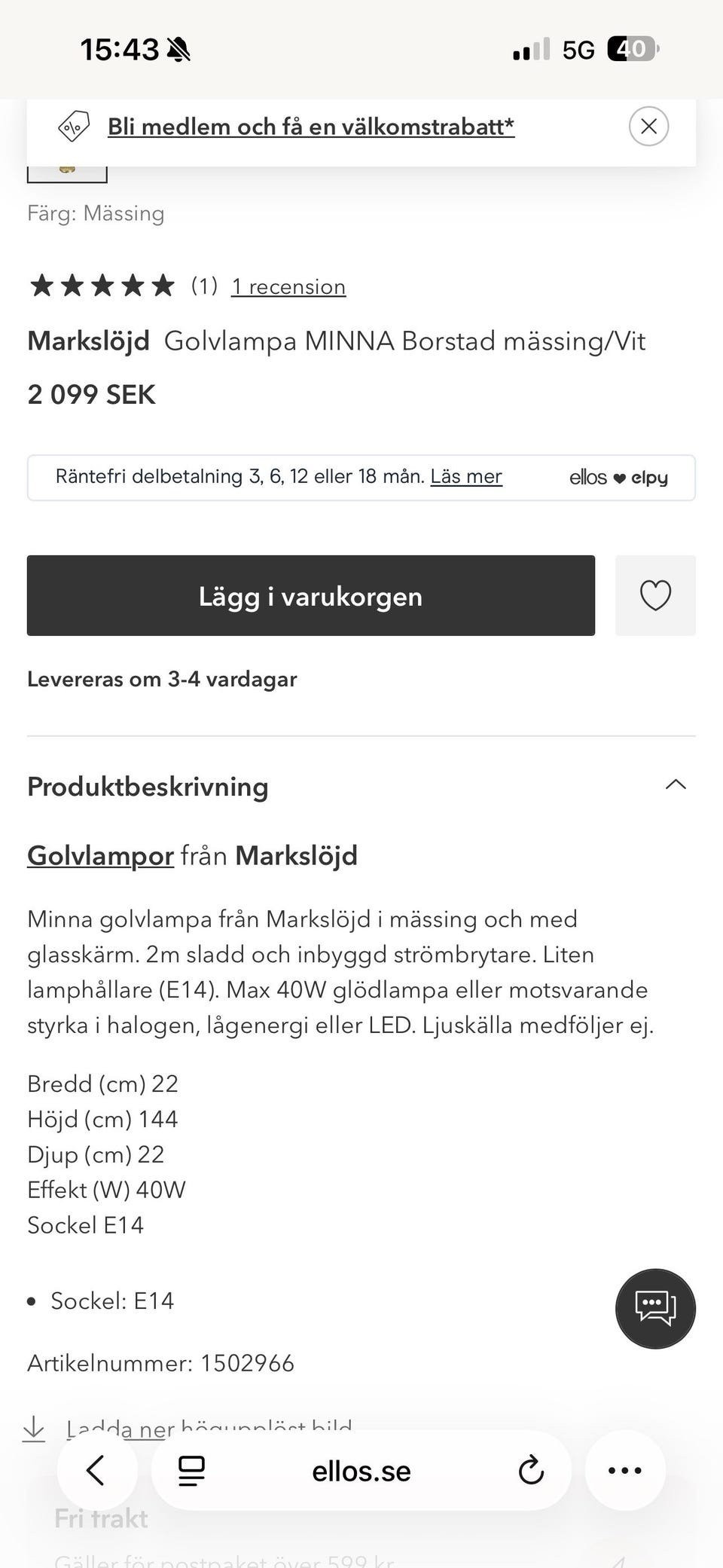
Task: Click 'Läs mer' about delbetalning
Action: click(465, 476)
